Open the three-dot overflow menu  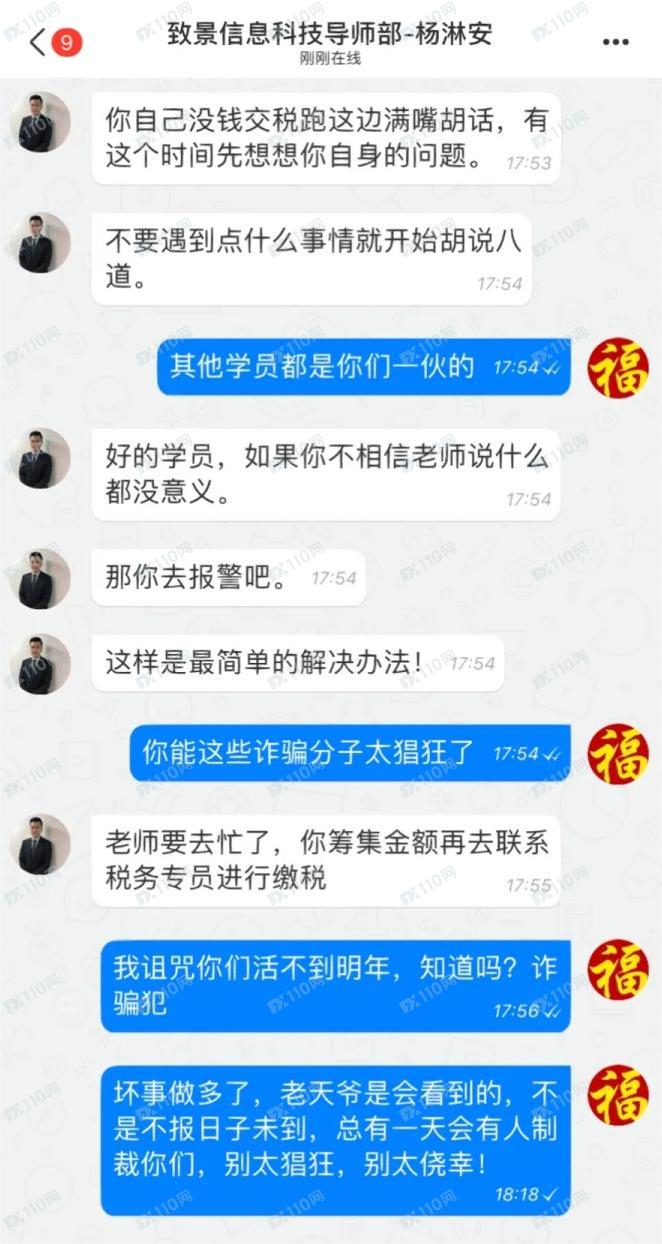coord(617,43)
